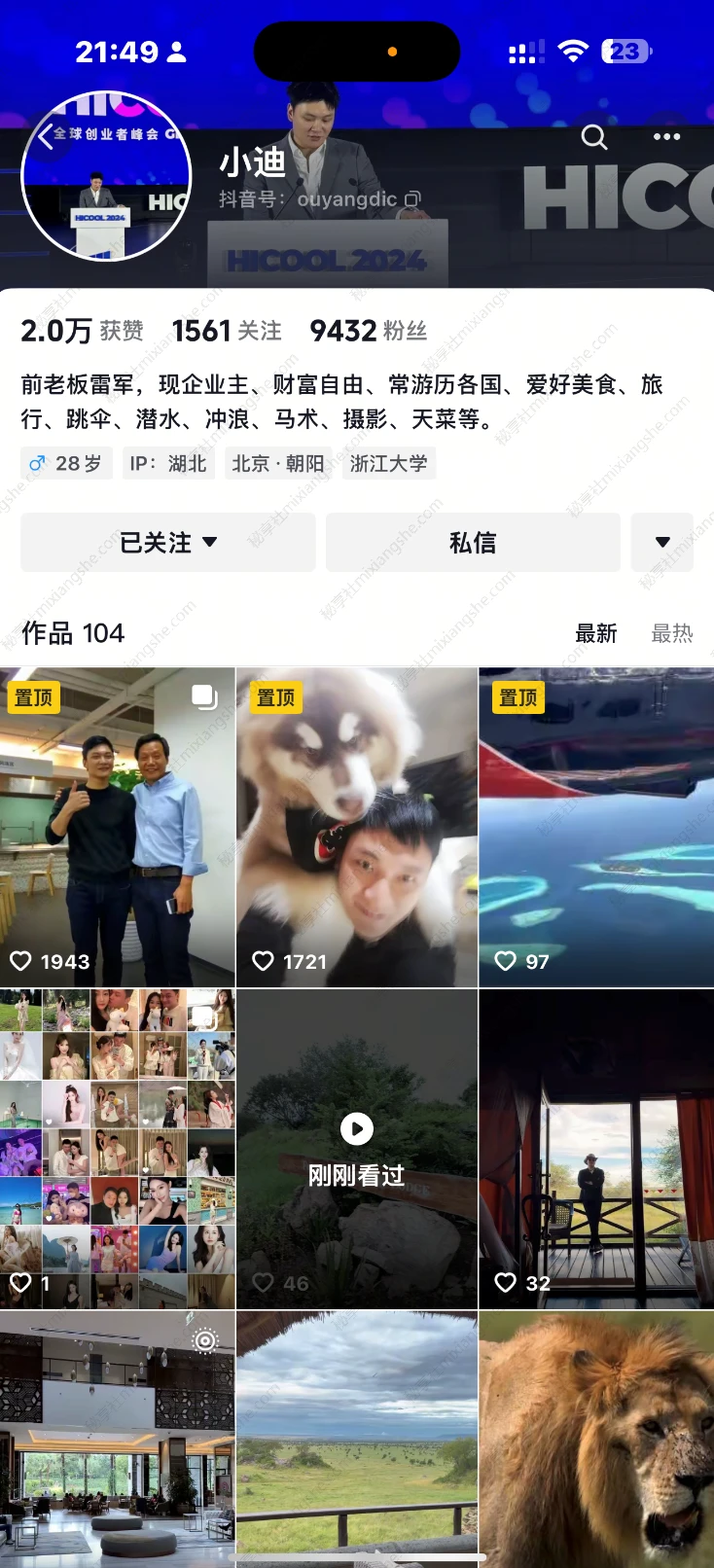The width and height of the screenshot is (714, 1568).
Task: View the 9432 followers list
Action: (x=368, y=332)
